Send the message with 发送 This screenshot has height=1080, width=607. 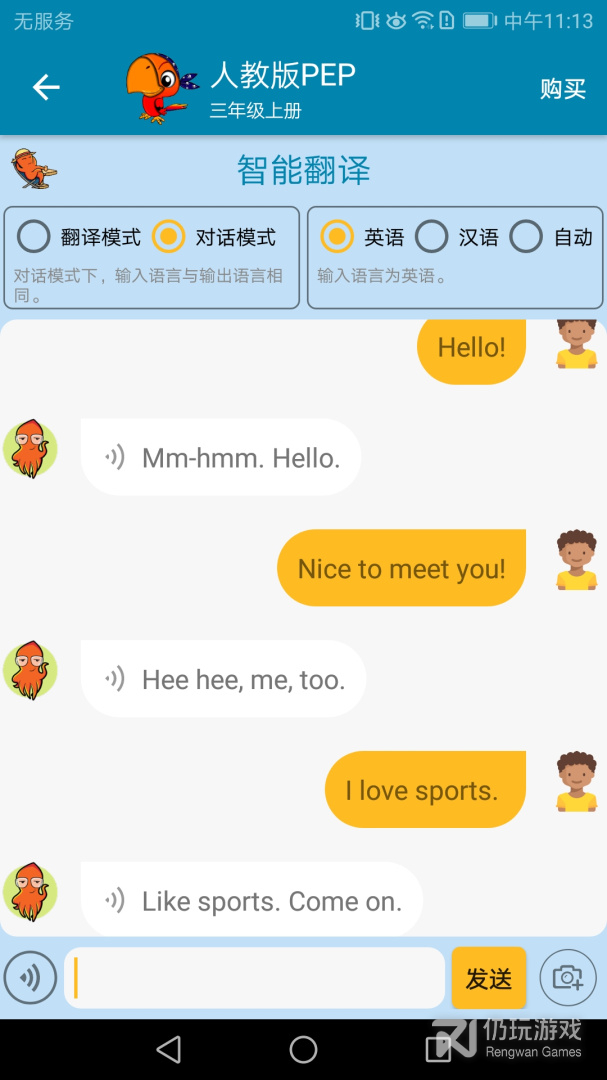point(488,977)
